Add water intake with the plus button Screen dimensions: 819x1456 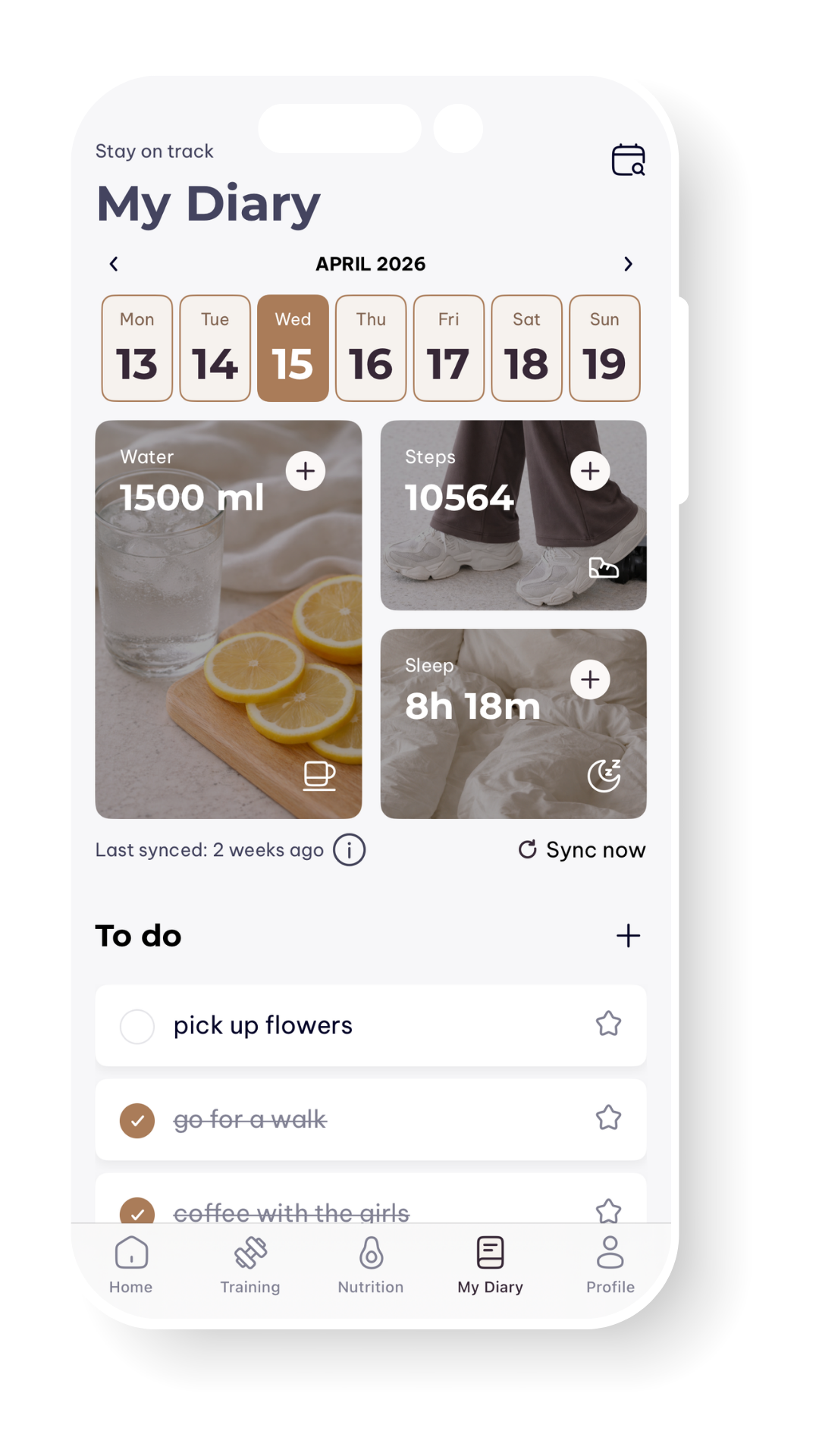tap(306, 471)
